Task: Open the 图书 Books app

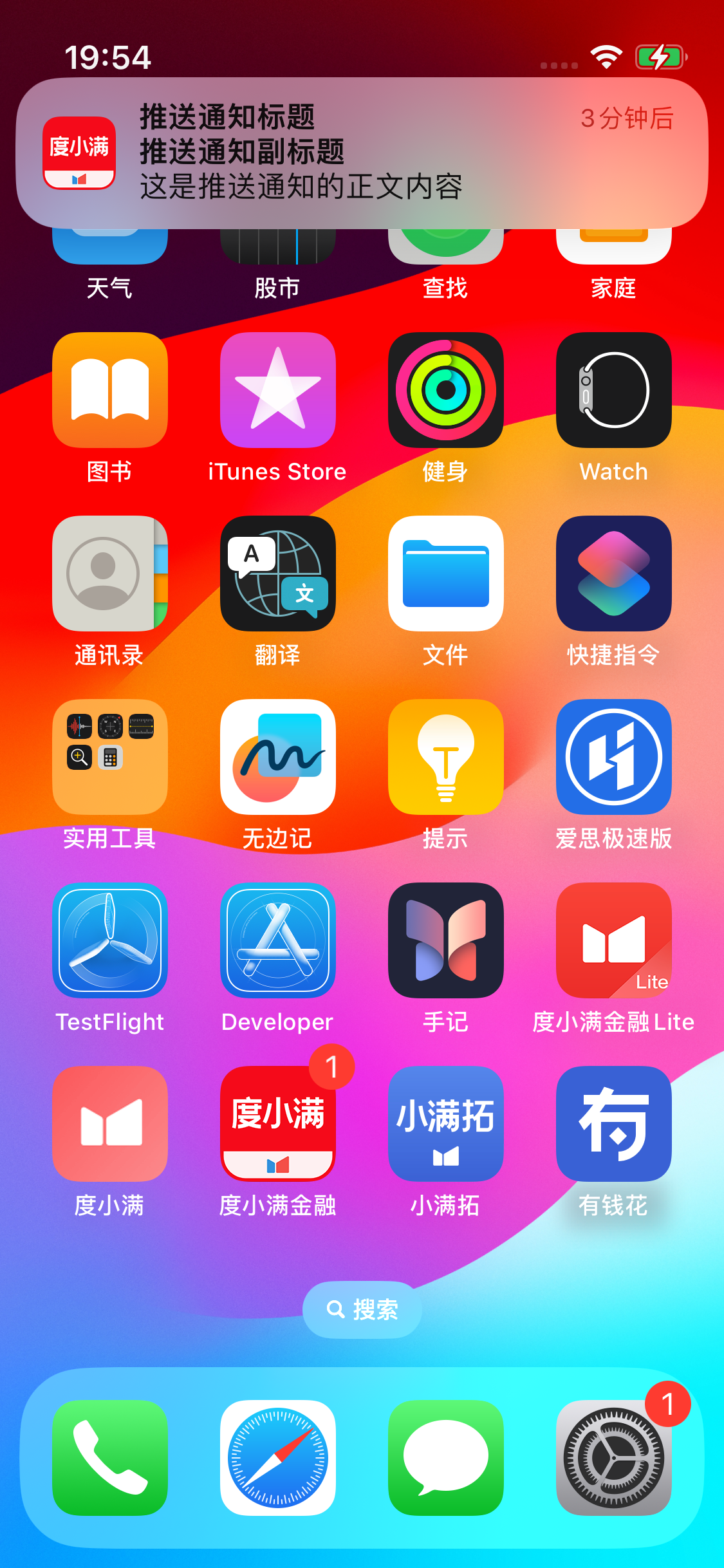Action: click(x=110, y=390)
